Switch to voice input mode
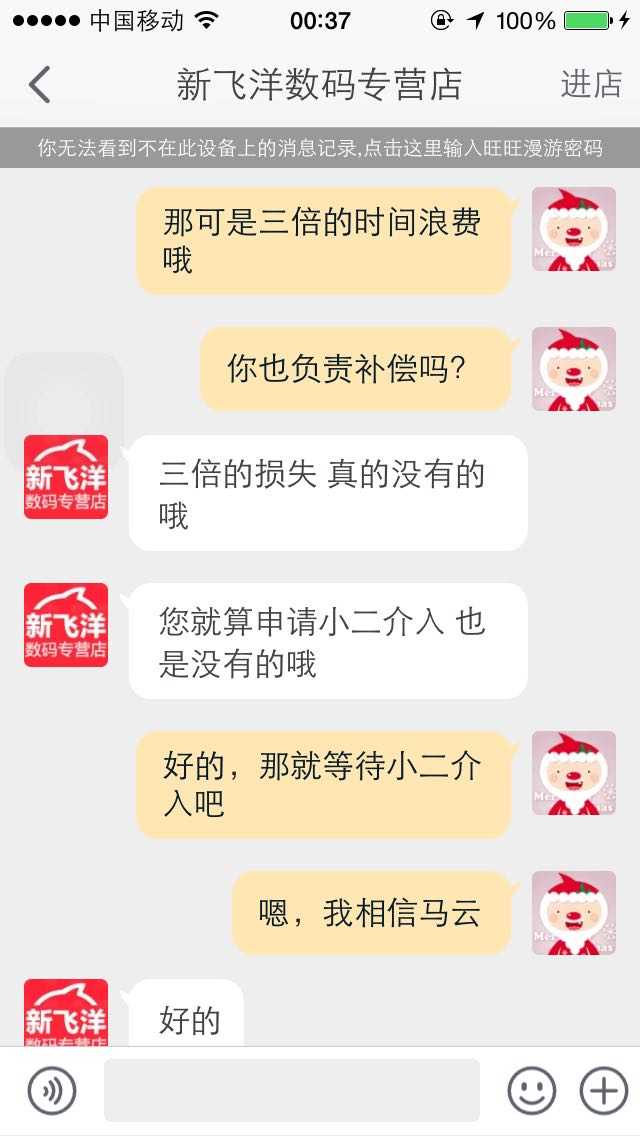The width and height of the screenshot is (640, 1136). click(52, 1090)
